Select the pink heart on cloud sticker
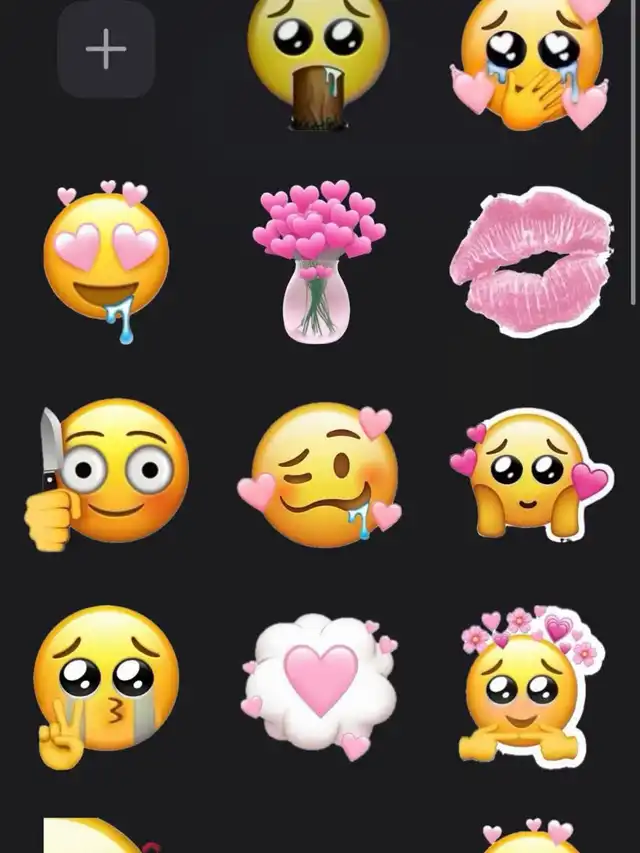 pos(320,686)
